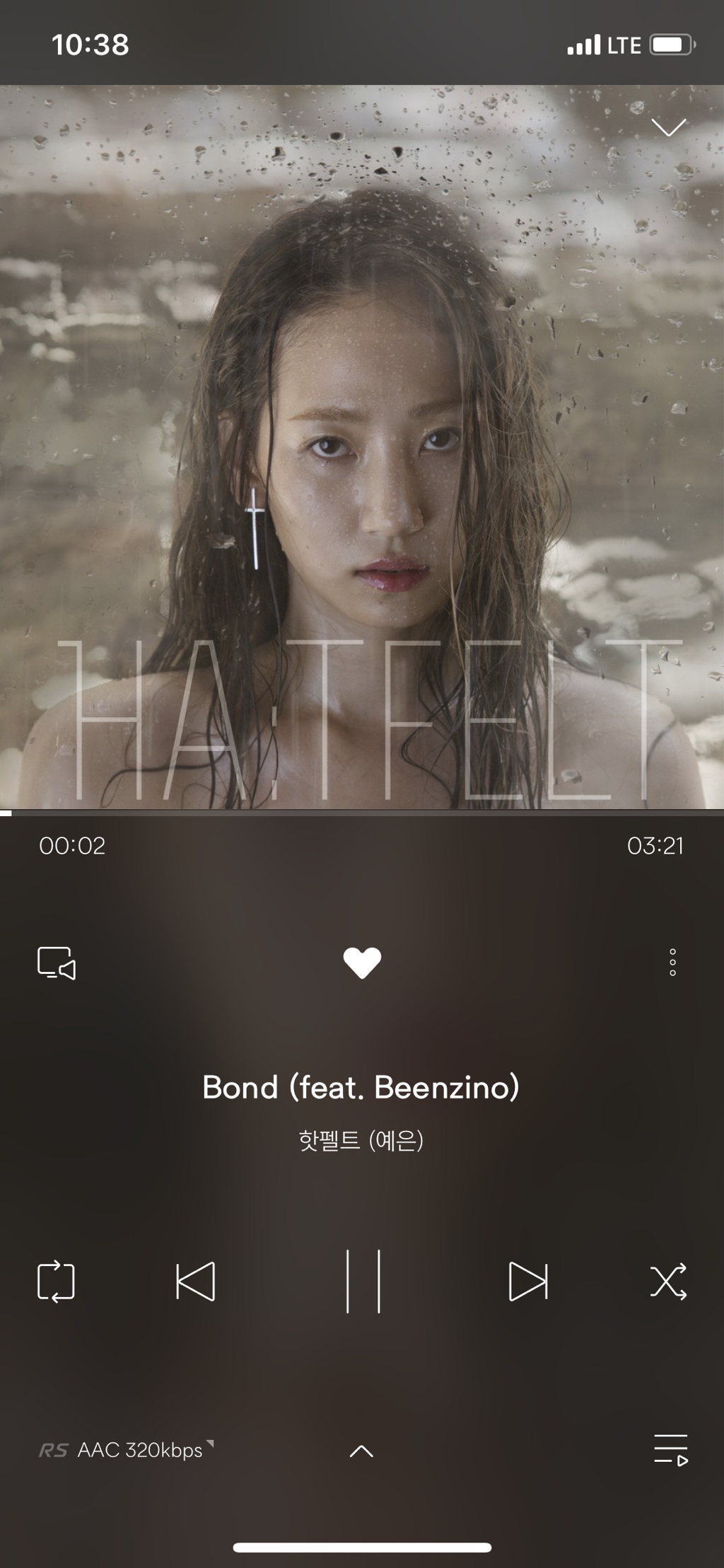Pause the current song

coord(363,1282)
